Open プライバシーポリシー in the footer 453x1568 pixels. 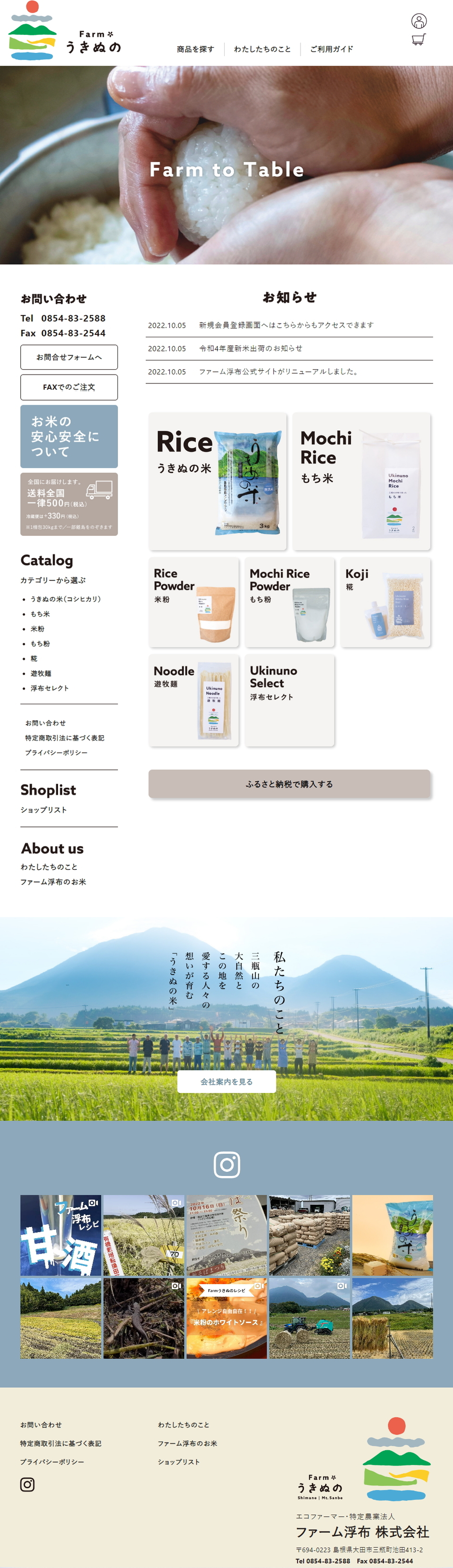(x=52, y=1461)
